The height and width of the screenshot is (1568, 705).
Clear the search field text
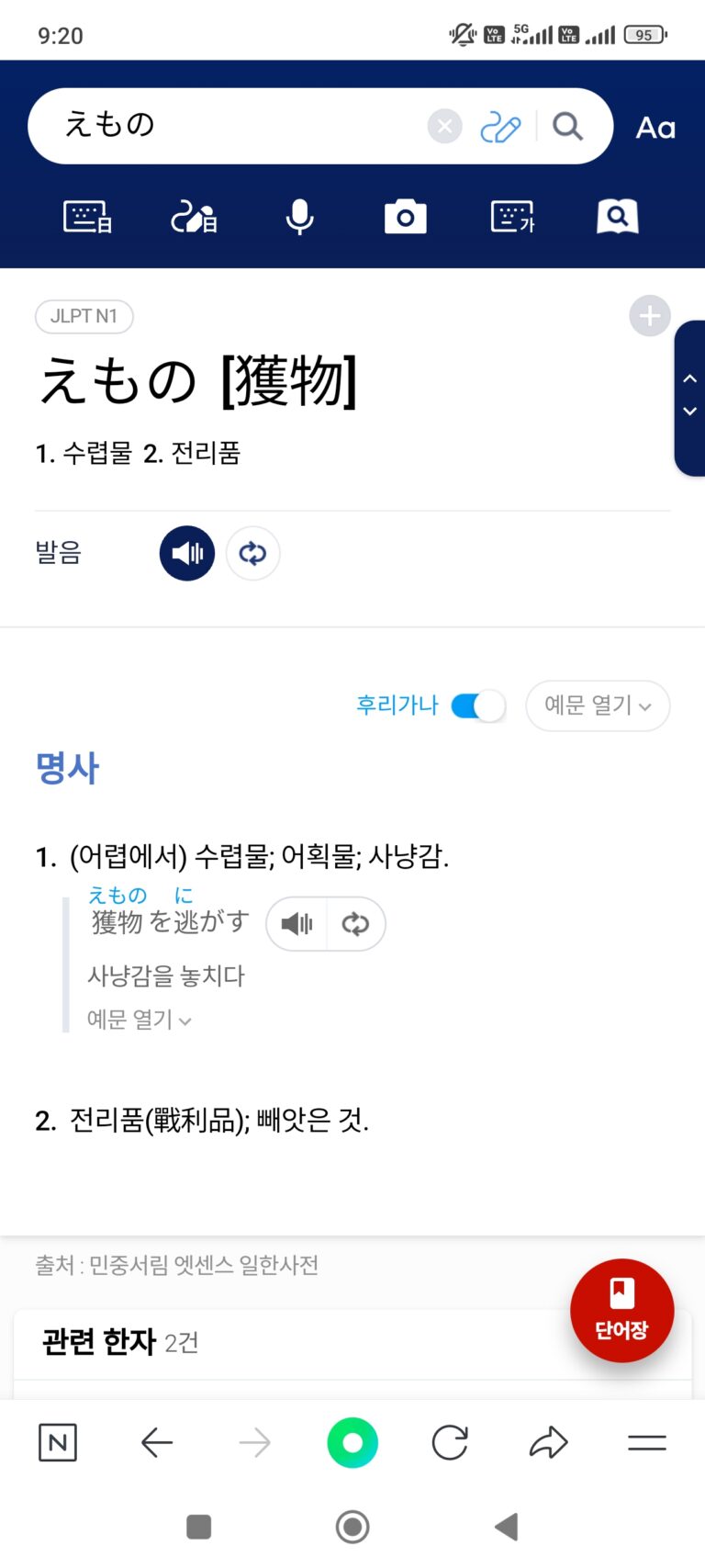pos(444,126)
